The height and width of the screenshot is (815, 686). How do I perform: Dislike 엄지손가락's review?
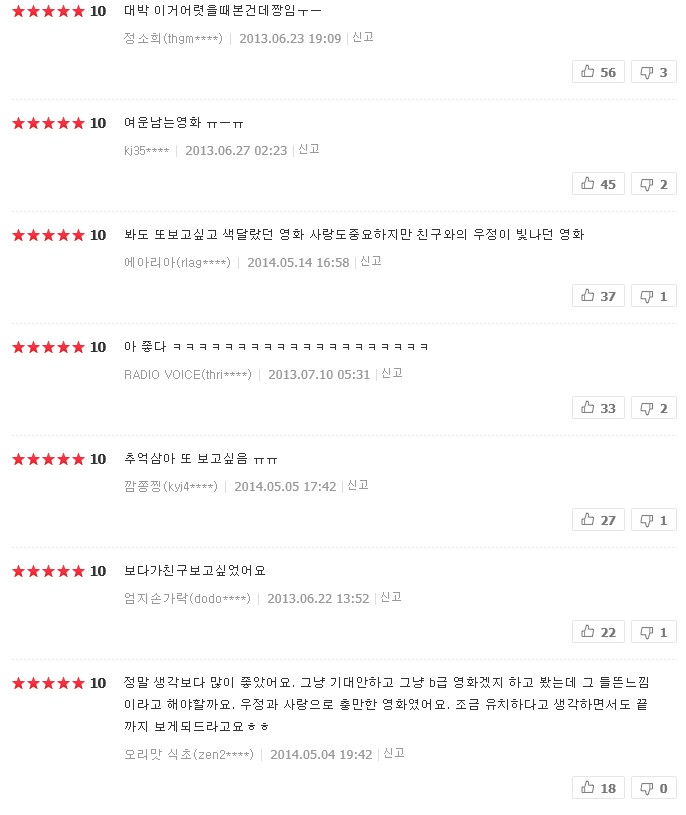[653, 632]
